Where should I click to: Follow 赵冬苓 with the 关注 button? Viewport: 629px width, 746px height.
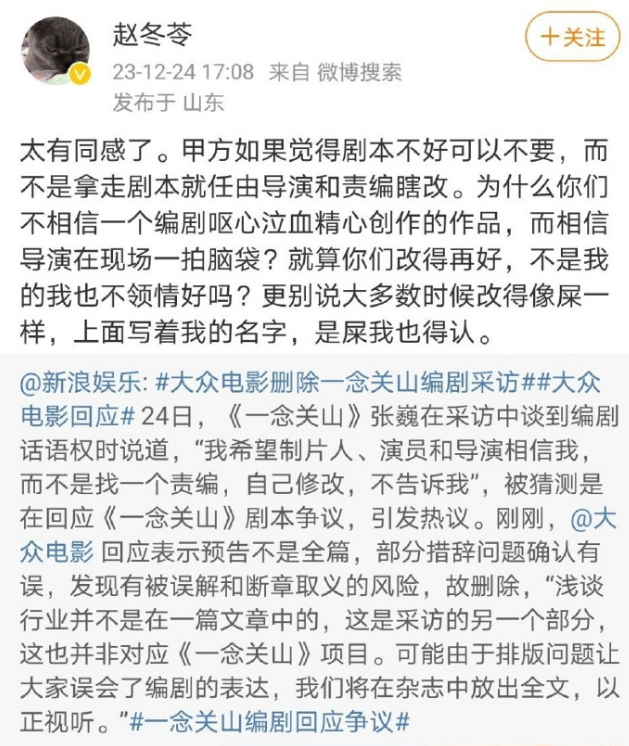point(573,39)
